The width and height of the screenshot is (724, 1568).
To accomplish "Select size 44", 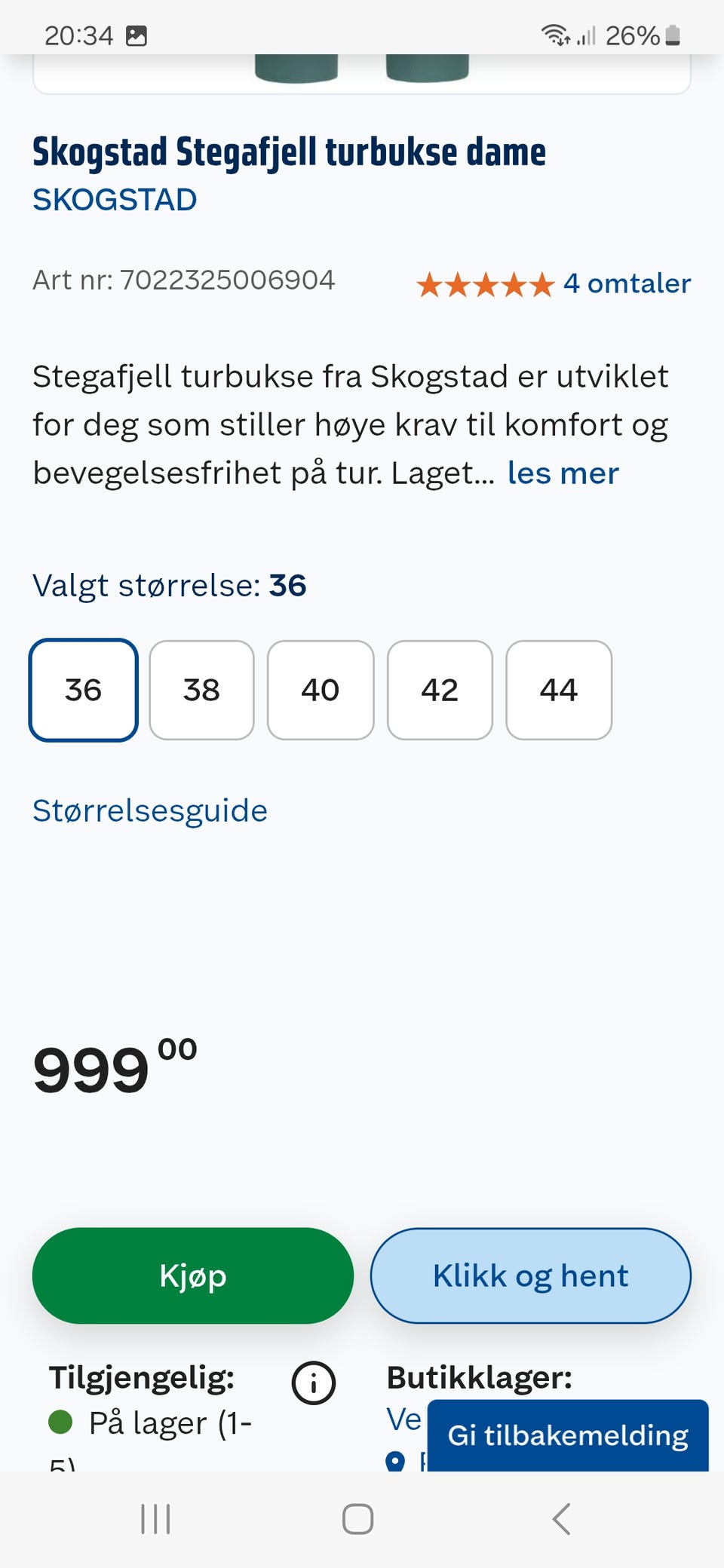I will [x=559, y=690].
